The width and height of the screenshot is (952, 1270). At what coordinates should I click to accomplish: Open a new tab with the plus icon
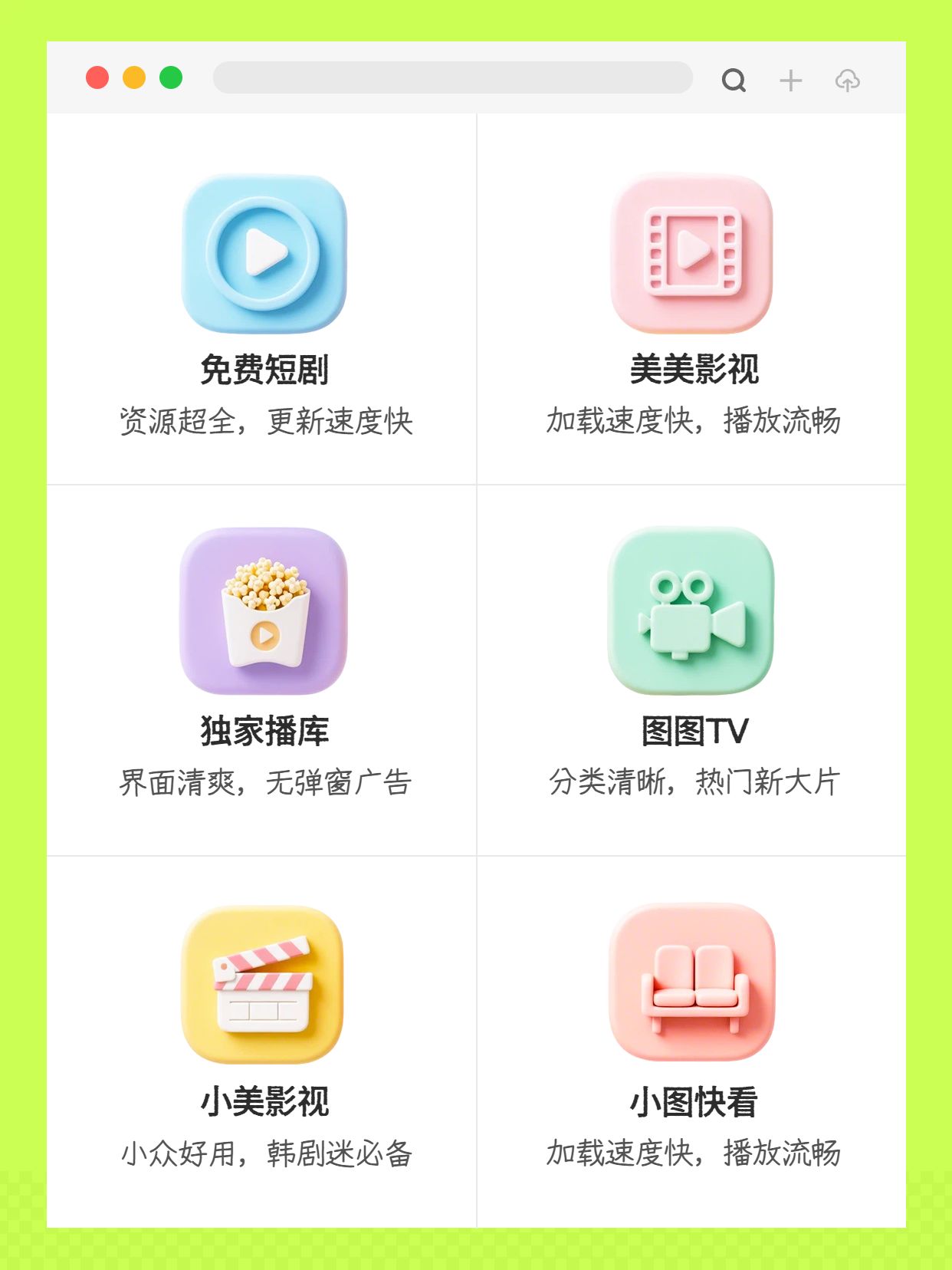[x=790, y=80]
